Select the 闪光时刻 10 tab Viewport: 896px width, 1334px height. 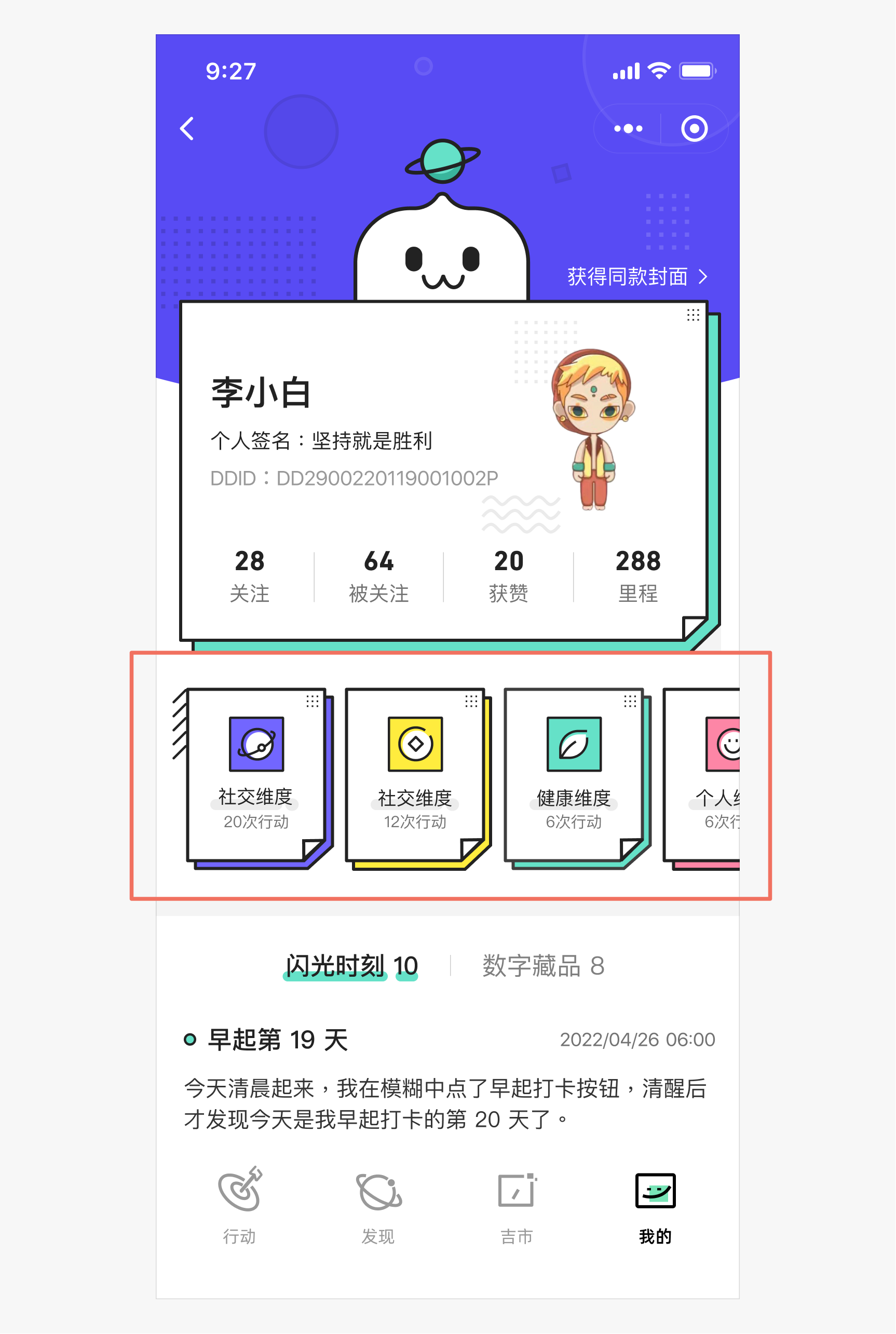[351, 966]
